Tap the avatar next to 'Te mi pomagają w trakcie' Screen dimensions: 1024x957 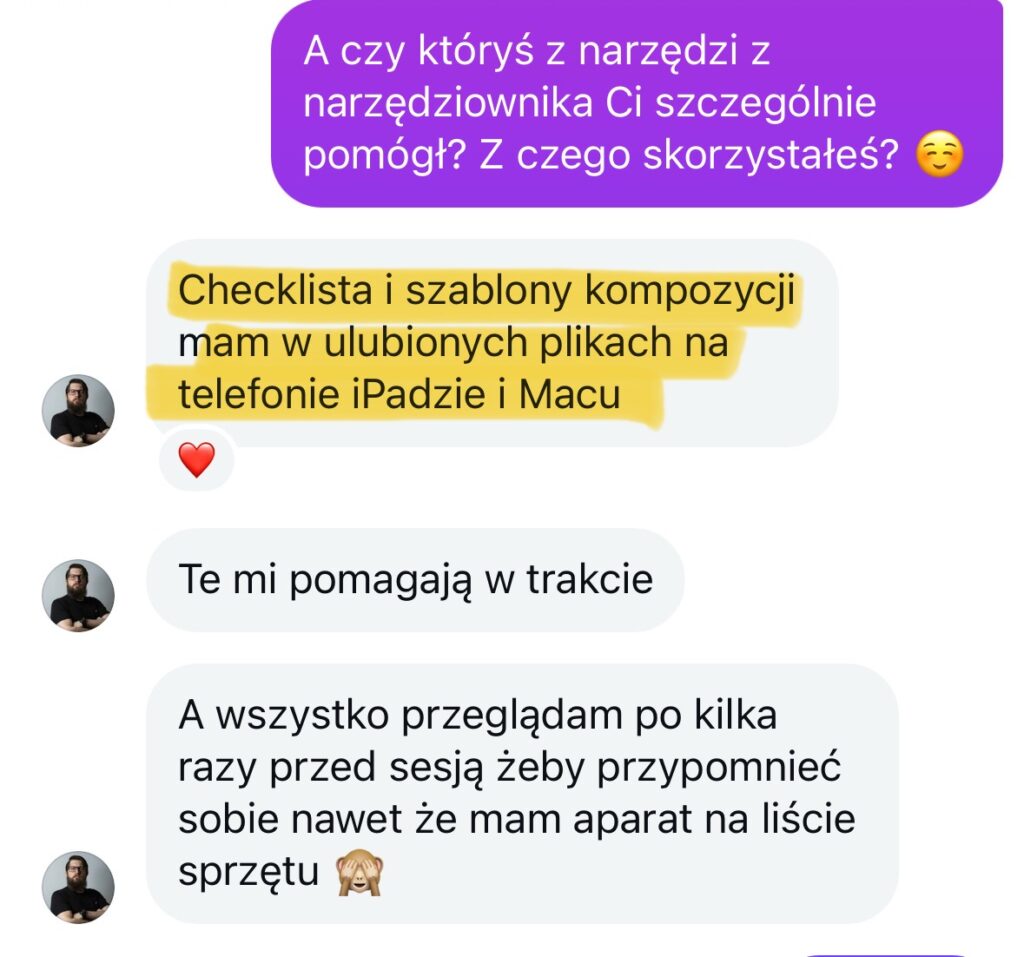78,595
